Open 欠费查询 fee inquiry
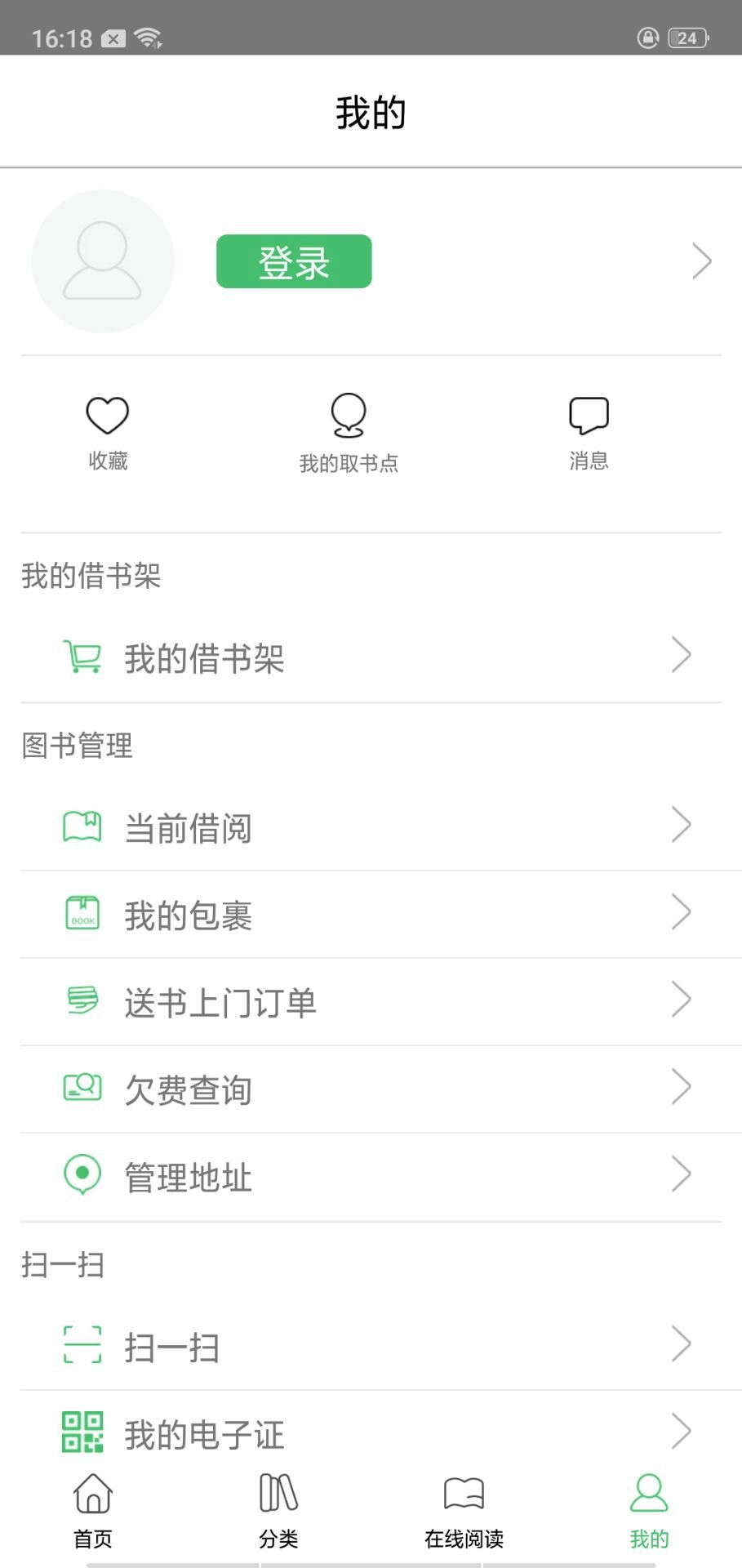This screenshot has height=1568, width=742. tap(371, 1089)
